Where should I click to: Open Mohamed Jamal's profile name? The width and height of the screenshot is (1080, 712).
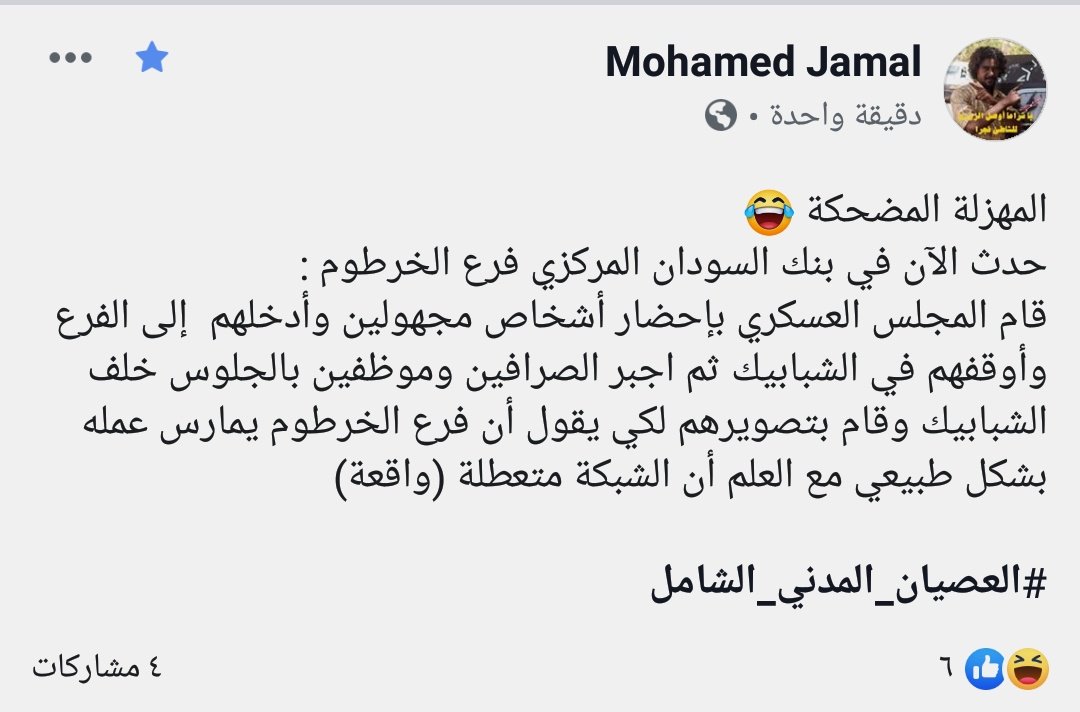coord(763,63)
